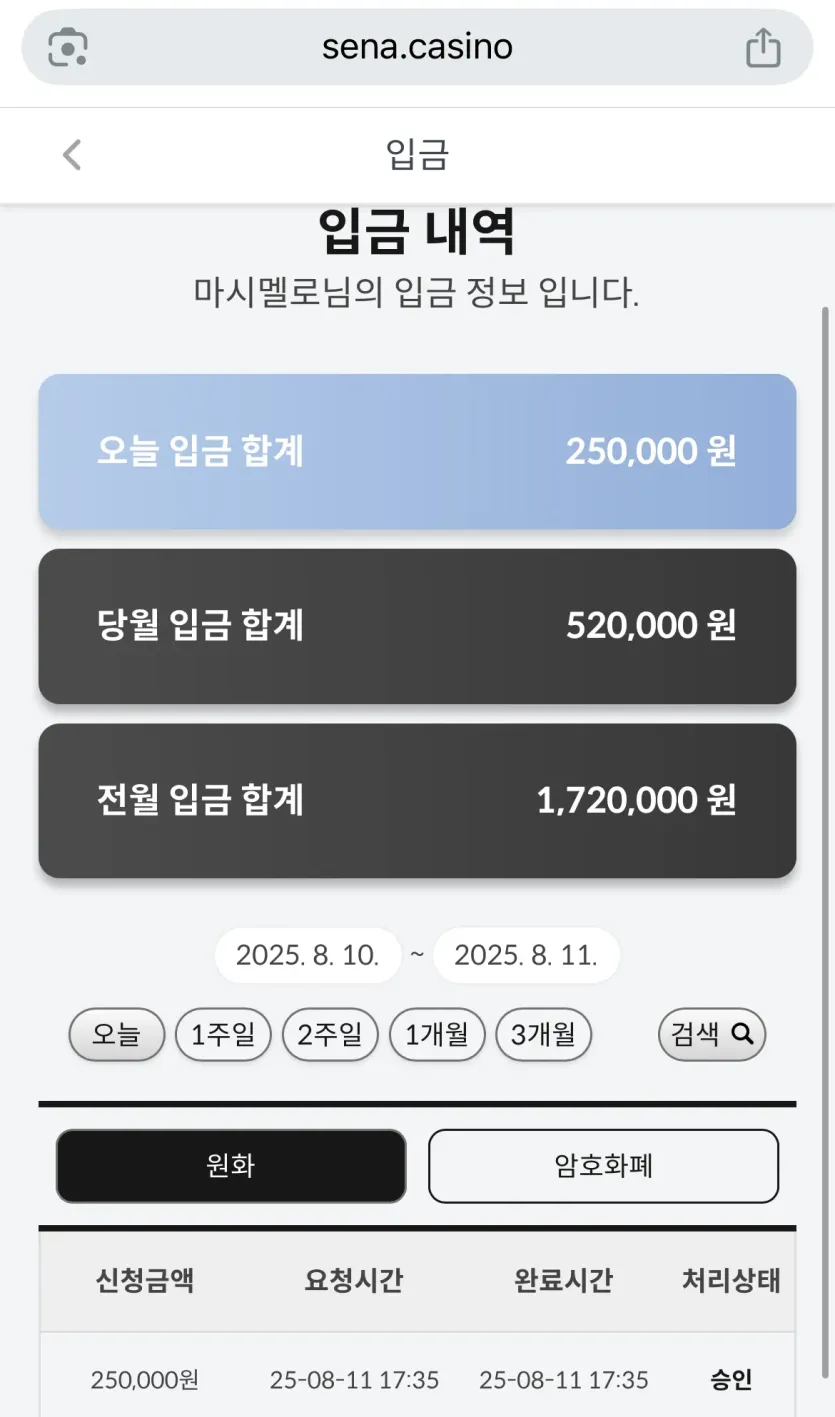This screenshot has height=1417, width=835.
Task: Select the 오늘 period chip
Action: [116, 1035]
